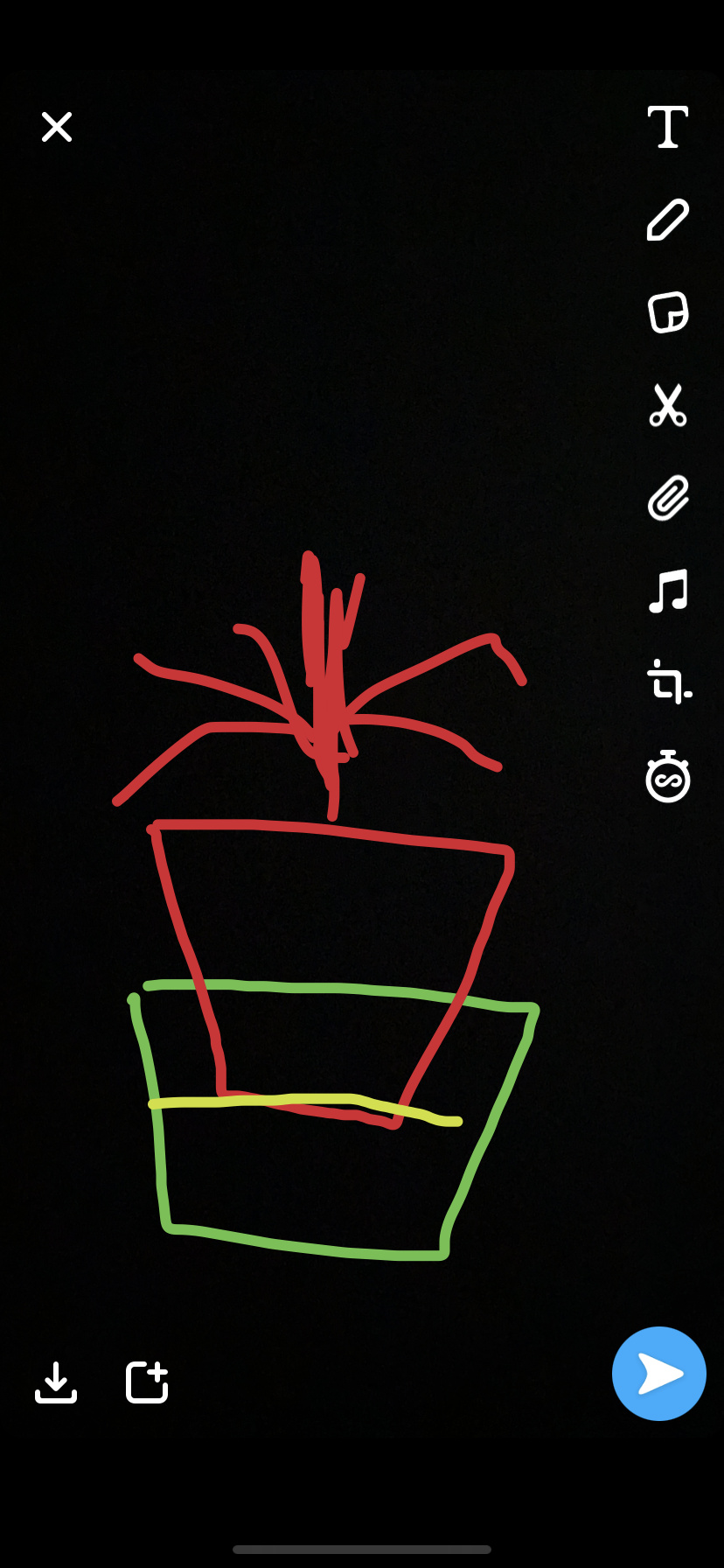Set the snap timer
Viewport: 724px width, 1568px height.
click(x=668, y=776)
